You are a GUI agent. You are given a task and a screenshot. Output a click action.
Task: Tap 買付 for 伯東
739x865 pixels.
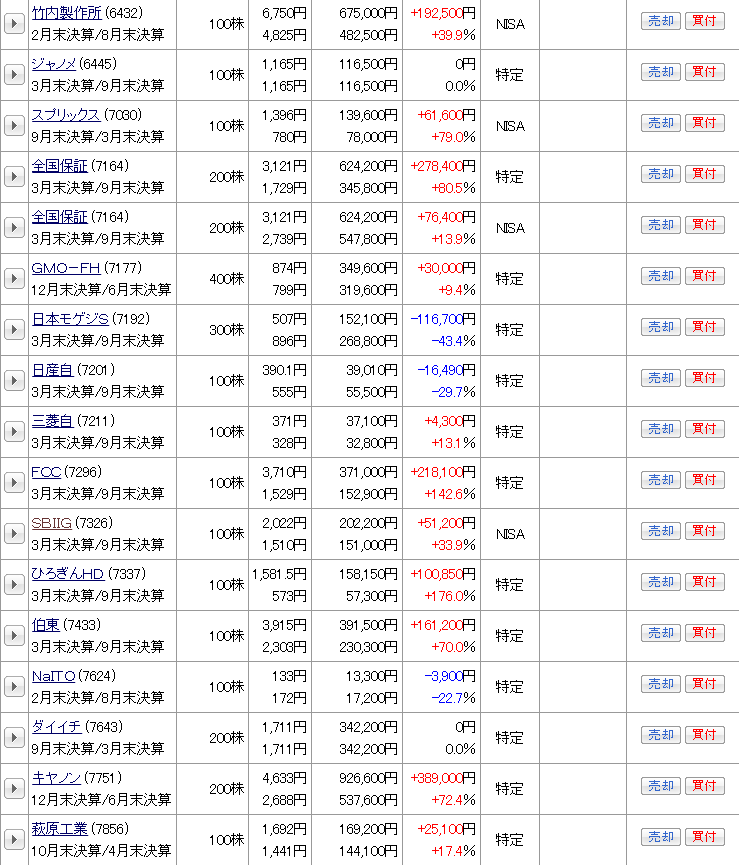click(704, 633)
